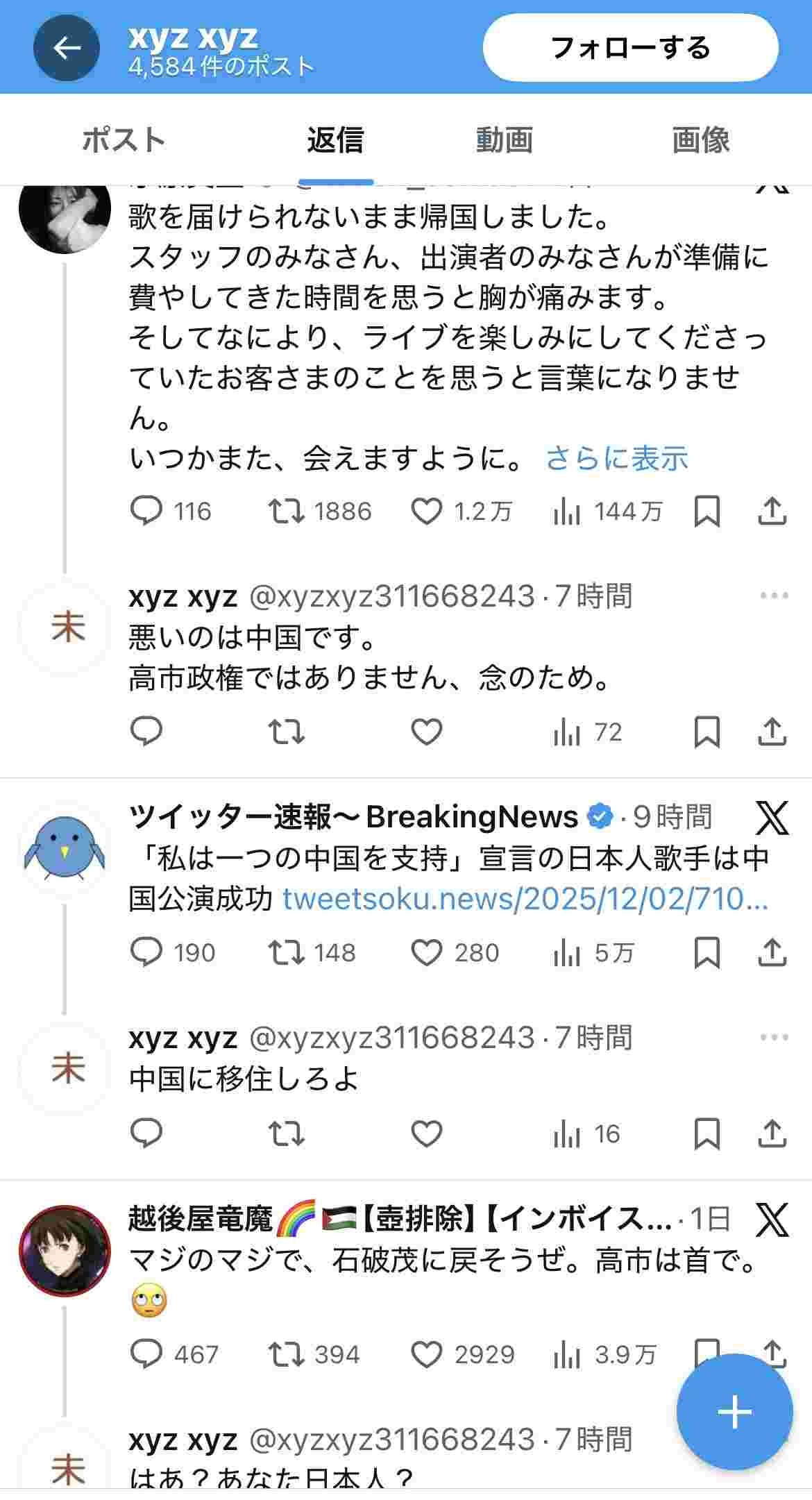Share the ツイッター速報 BreakingNews post

coord(772,952)
